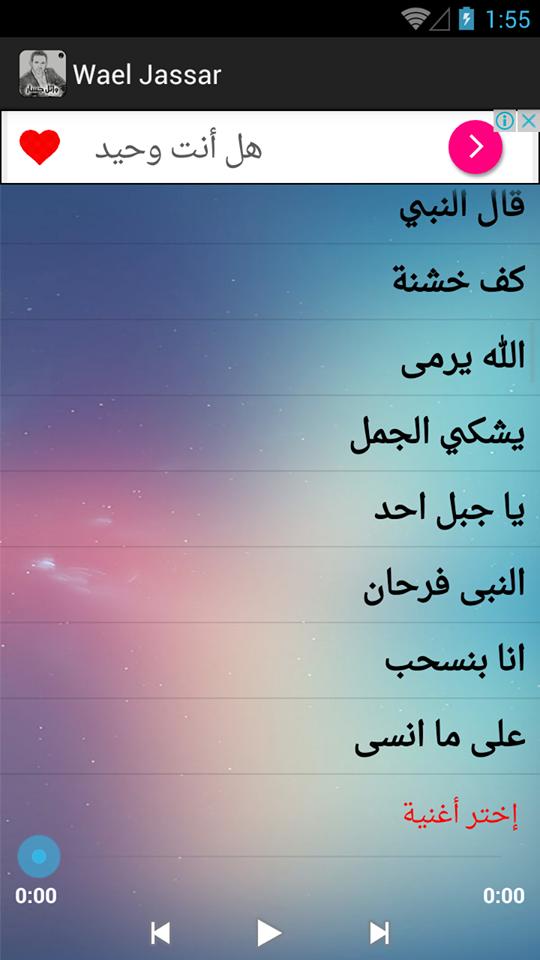
Task: Select the song النبى فرحان
Action: (x=270, y=585)
